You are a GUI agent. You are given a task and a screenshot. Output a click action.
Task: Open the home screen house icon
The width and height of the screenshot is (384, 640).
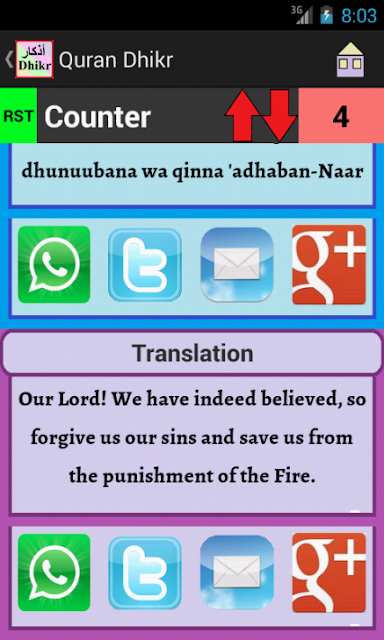[351, 60]
